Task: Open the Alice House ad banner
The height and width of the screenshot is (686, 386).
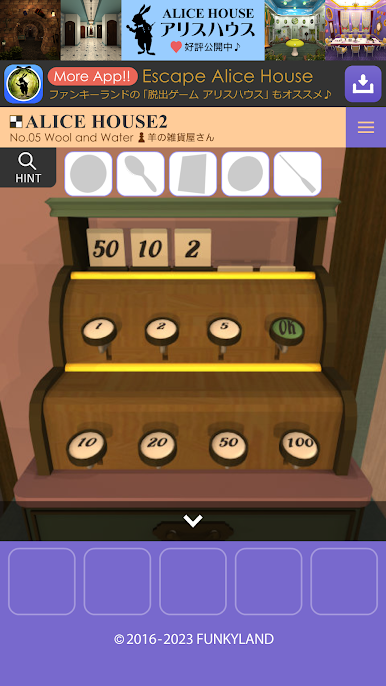Action: point(193,30)
